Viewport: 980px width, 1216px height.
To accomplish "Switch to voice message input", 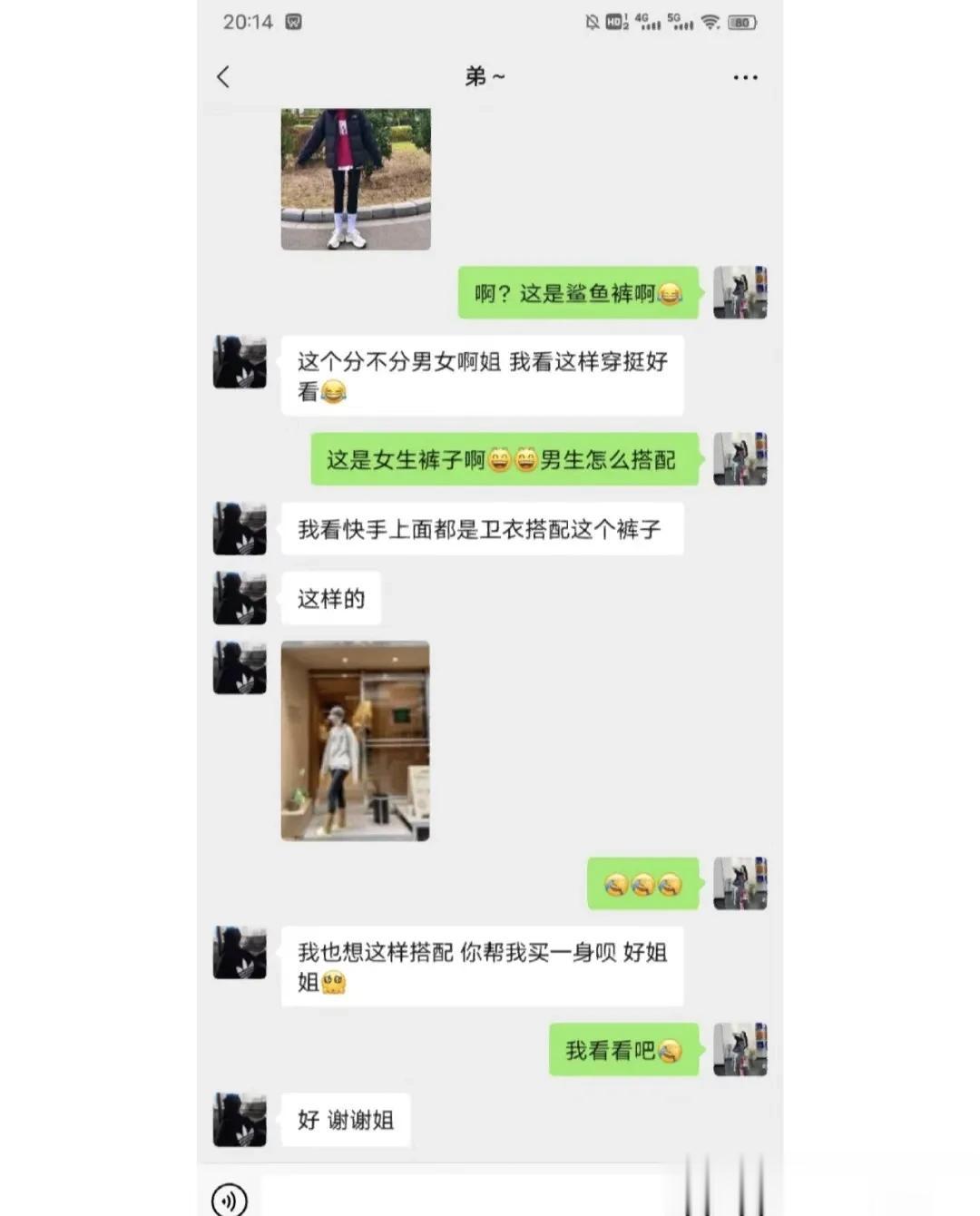I will pos(230,1200).
